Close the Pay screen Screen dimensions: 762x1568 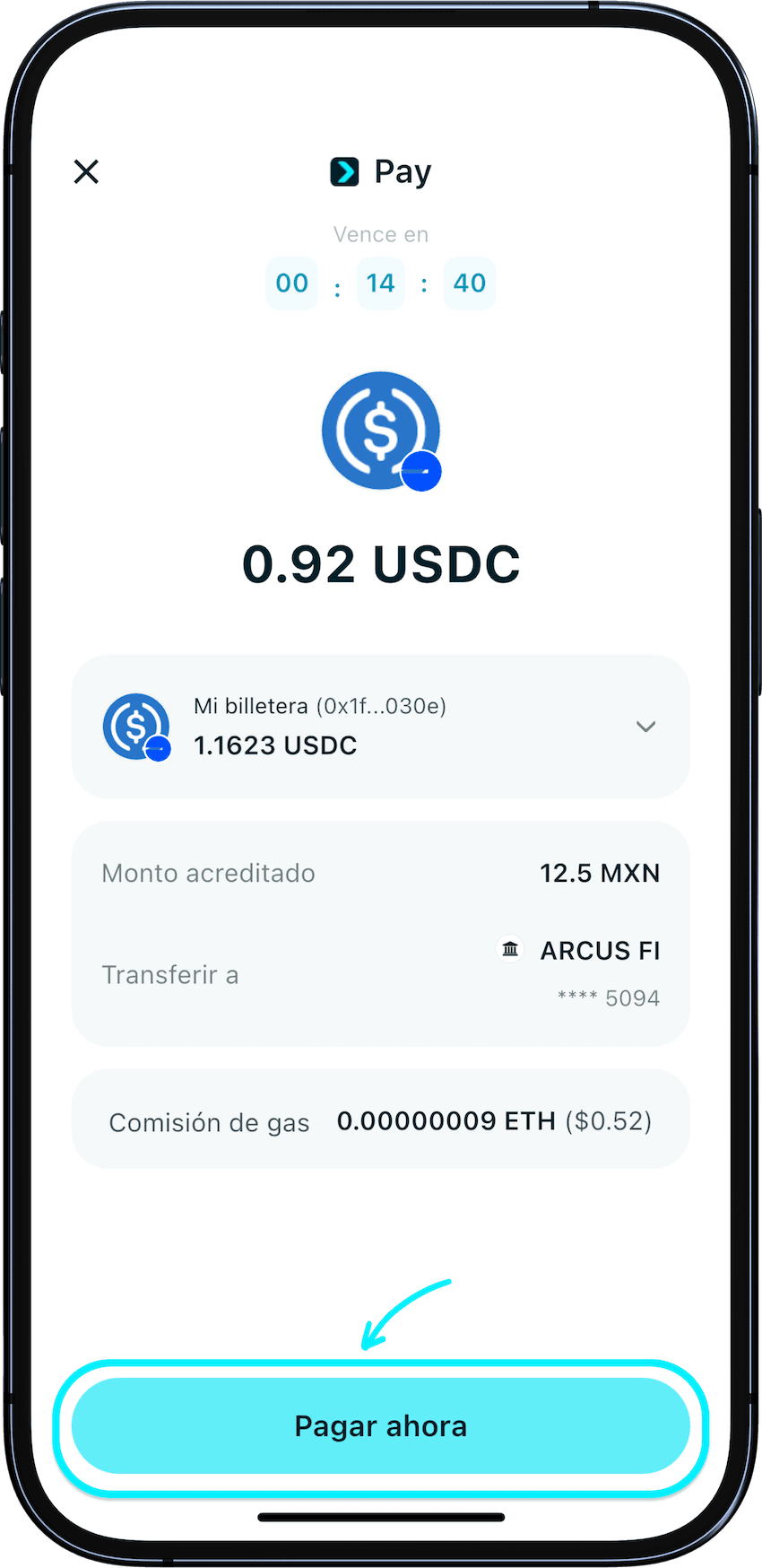pyautogui.click(x=86, y=171)
